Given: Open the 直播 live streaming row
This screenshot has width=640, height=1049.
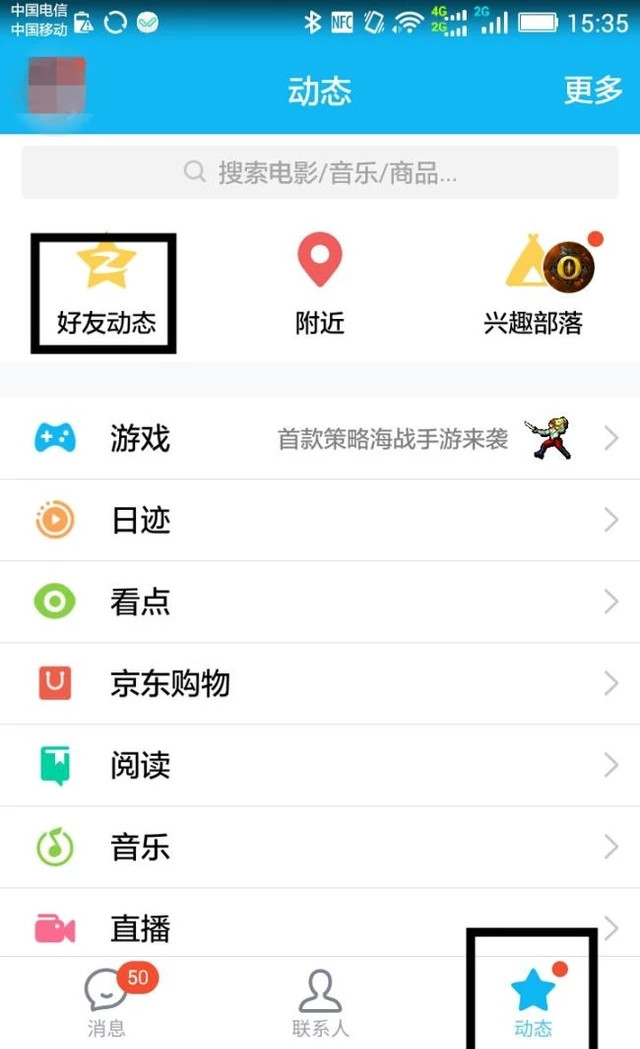Looking at the screenshot, I should click(320, 928).
